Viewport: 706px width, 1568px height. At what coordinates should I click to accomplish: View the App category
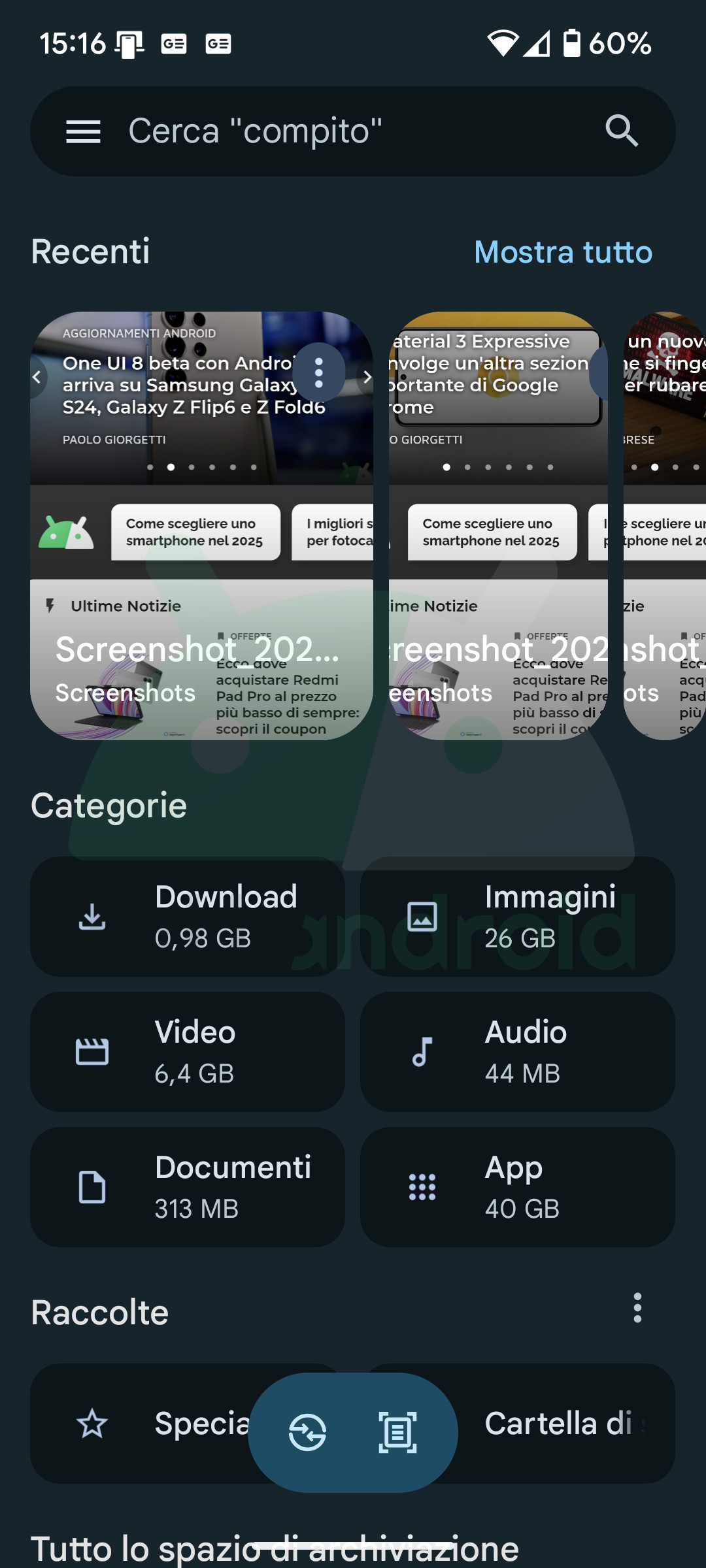(517, 1187)
